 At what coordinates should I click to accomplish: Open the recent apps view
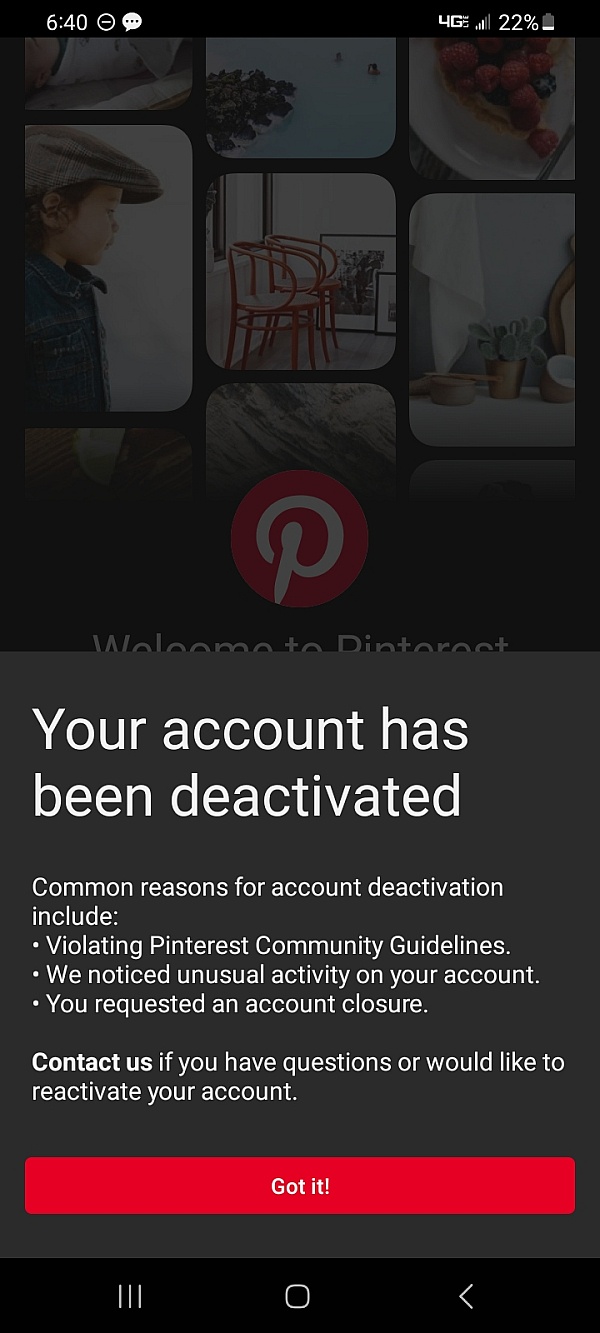(x=130, y=1296)
